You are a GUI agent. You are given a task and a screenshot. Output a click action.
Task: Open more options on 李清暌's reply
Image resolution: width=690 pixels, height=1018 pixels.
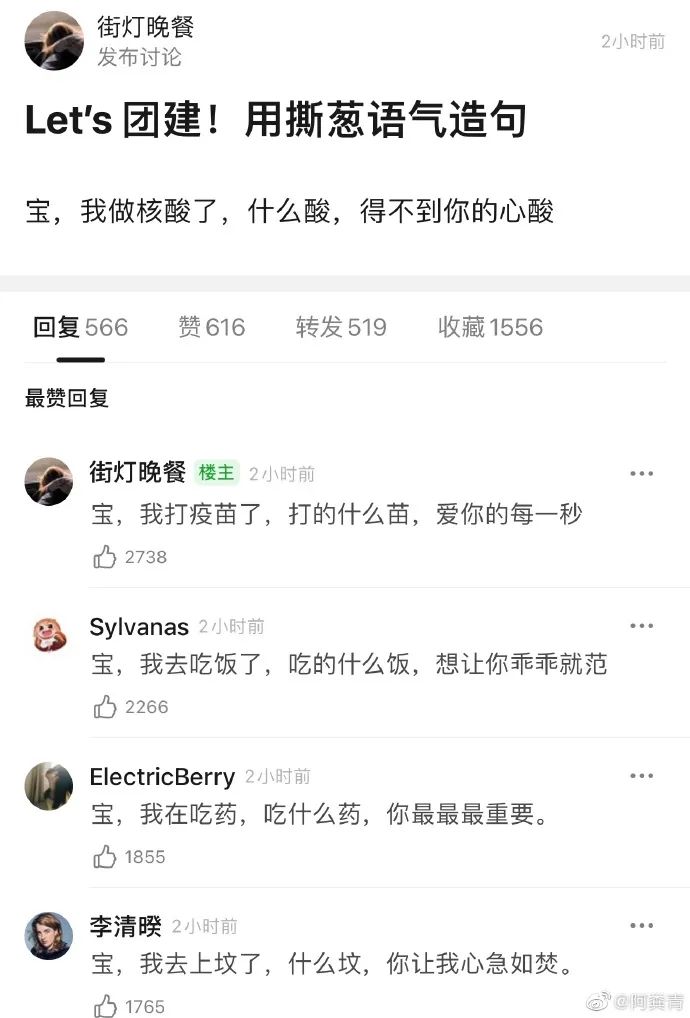click(x=641, y=926)
